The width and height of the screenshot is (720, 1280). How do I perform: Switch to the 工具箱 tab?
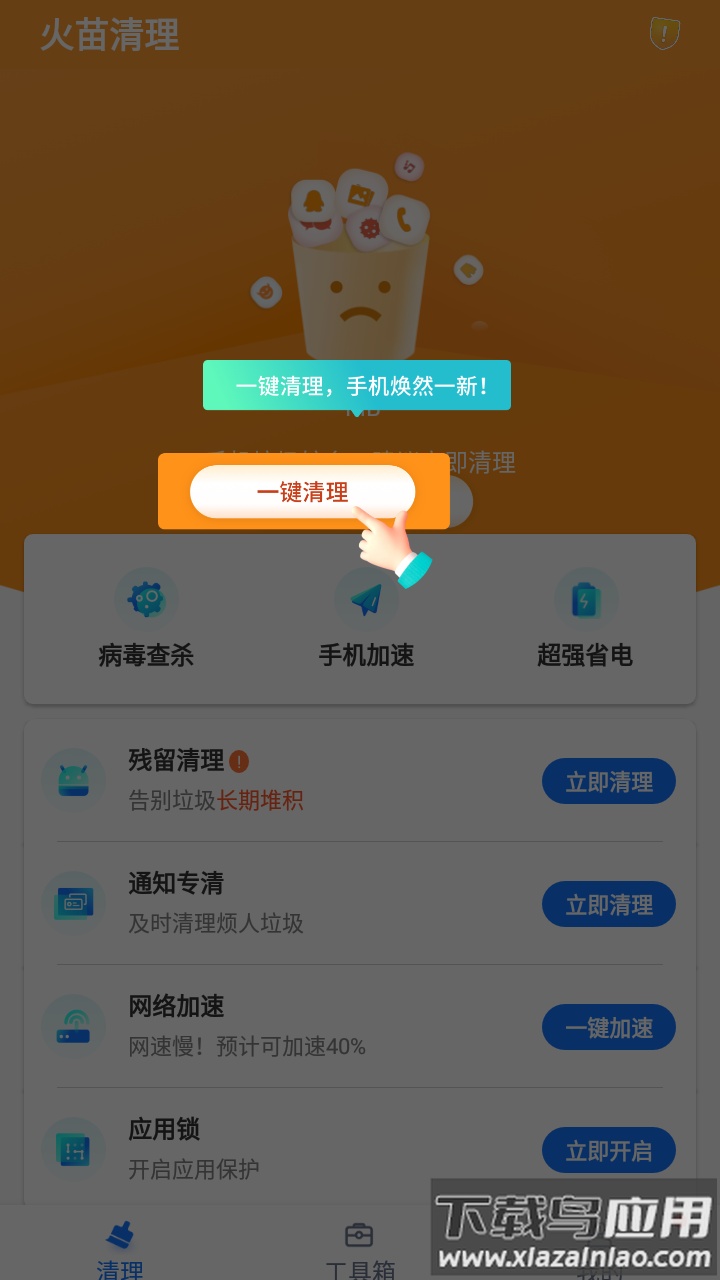pos(356,1250)
